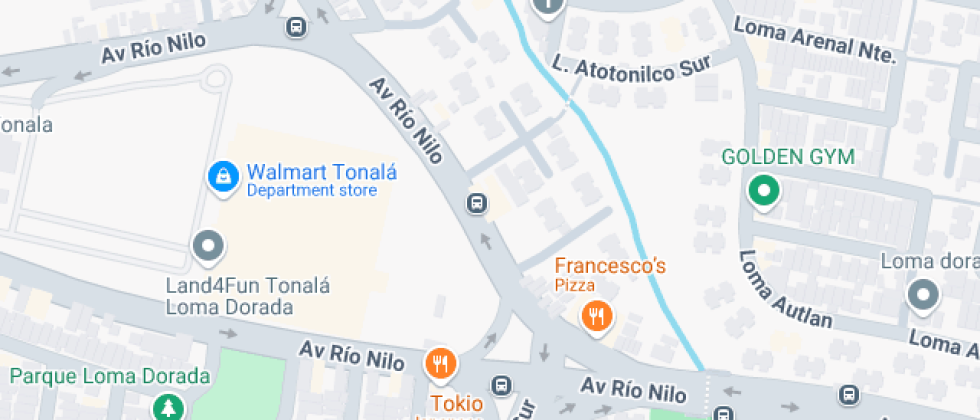Tap the Francesco's Pizza restaurant marker
Screen dimensions: 980x420
tap(597, 316)
